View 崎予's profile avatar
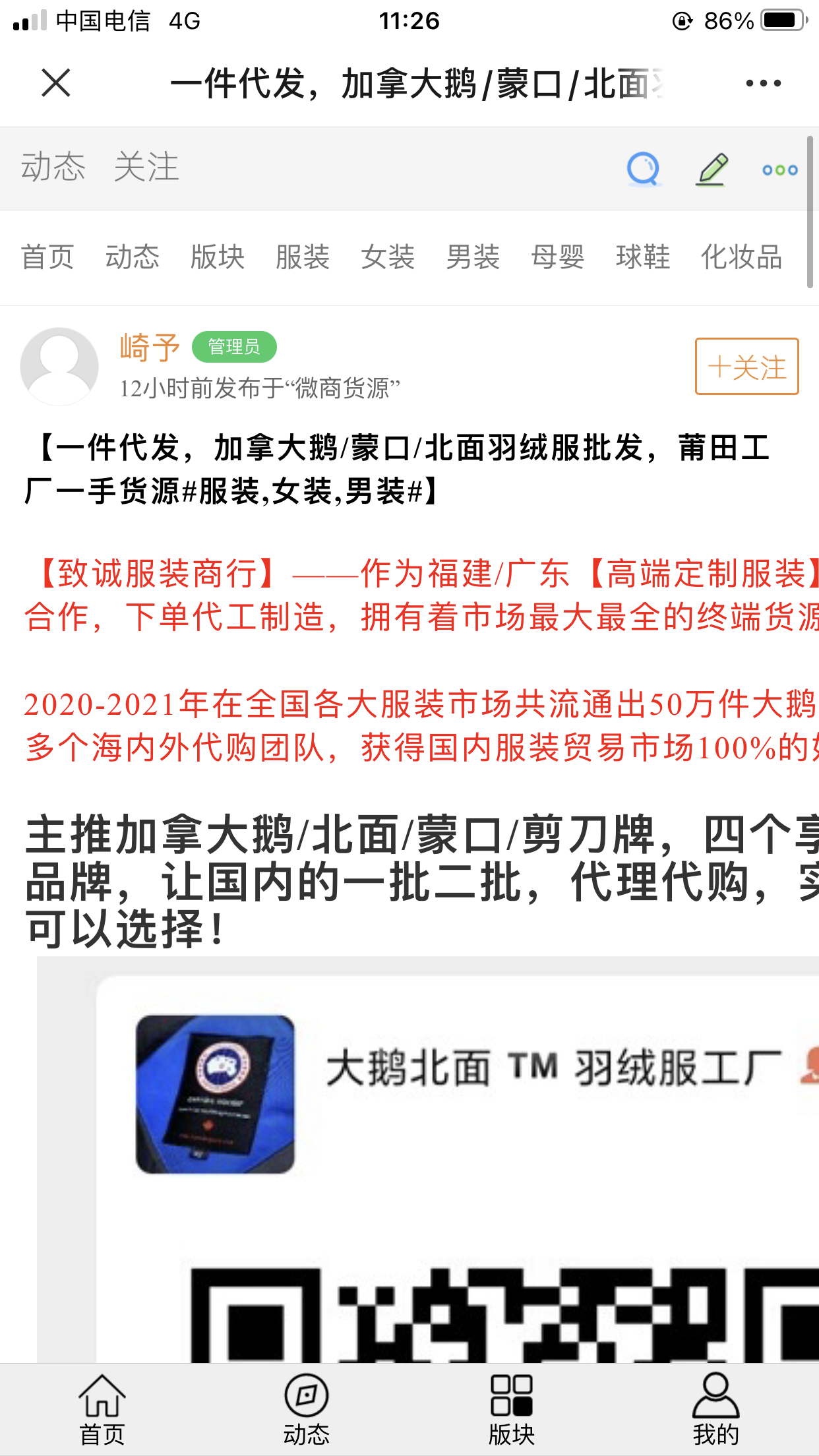The width and height of the screenshot is (819, 1456). 59,366
